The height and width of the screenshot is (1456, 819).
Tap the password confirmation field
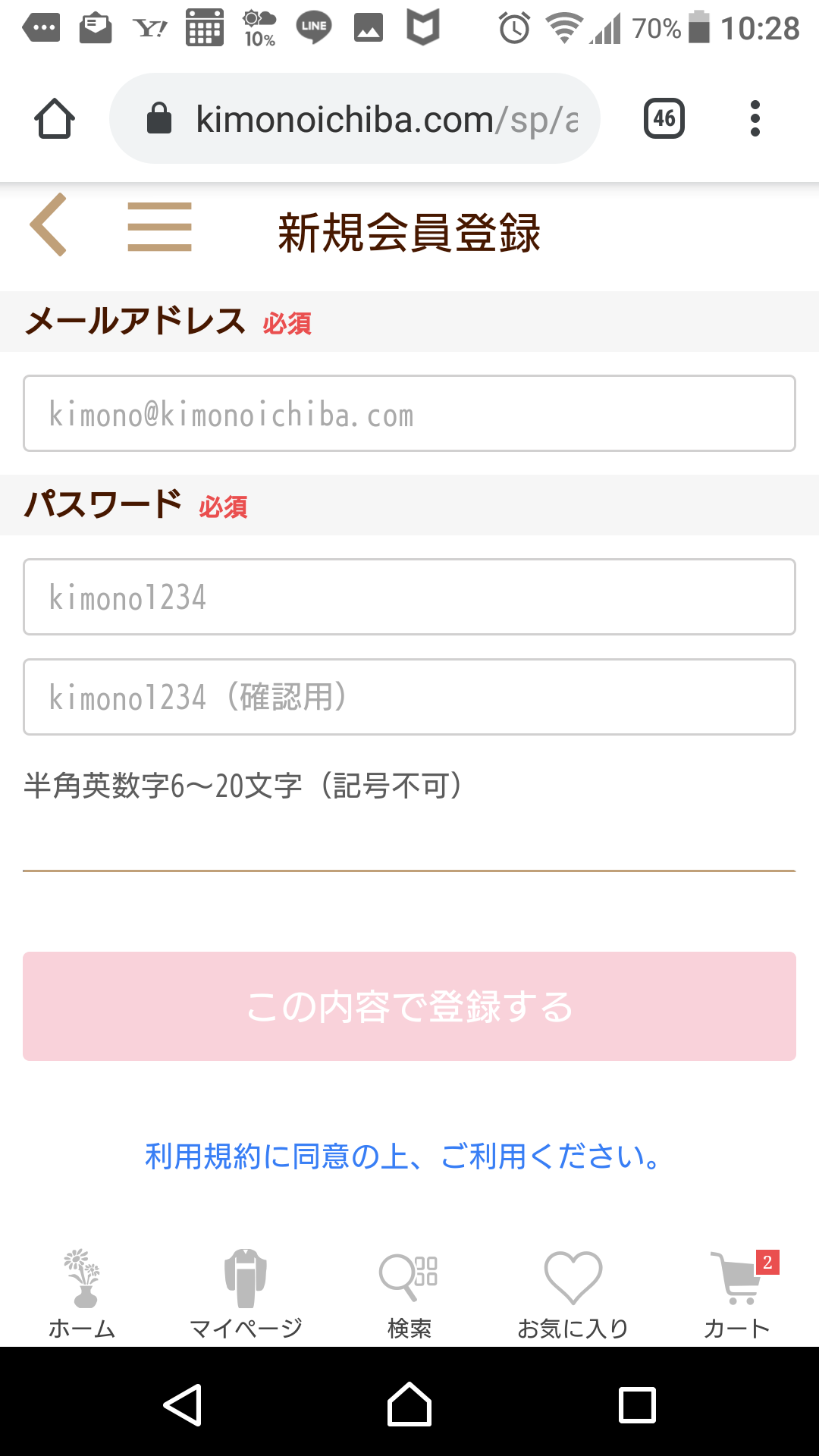tap(409, 697)
